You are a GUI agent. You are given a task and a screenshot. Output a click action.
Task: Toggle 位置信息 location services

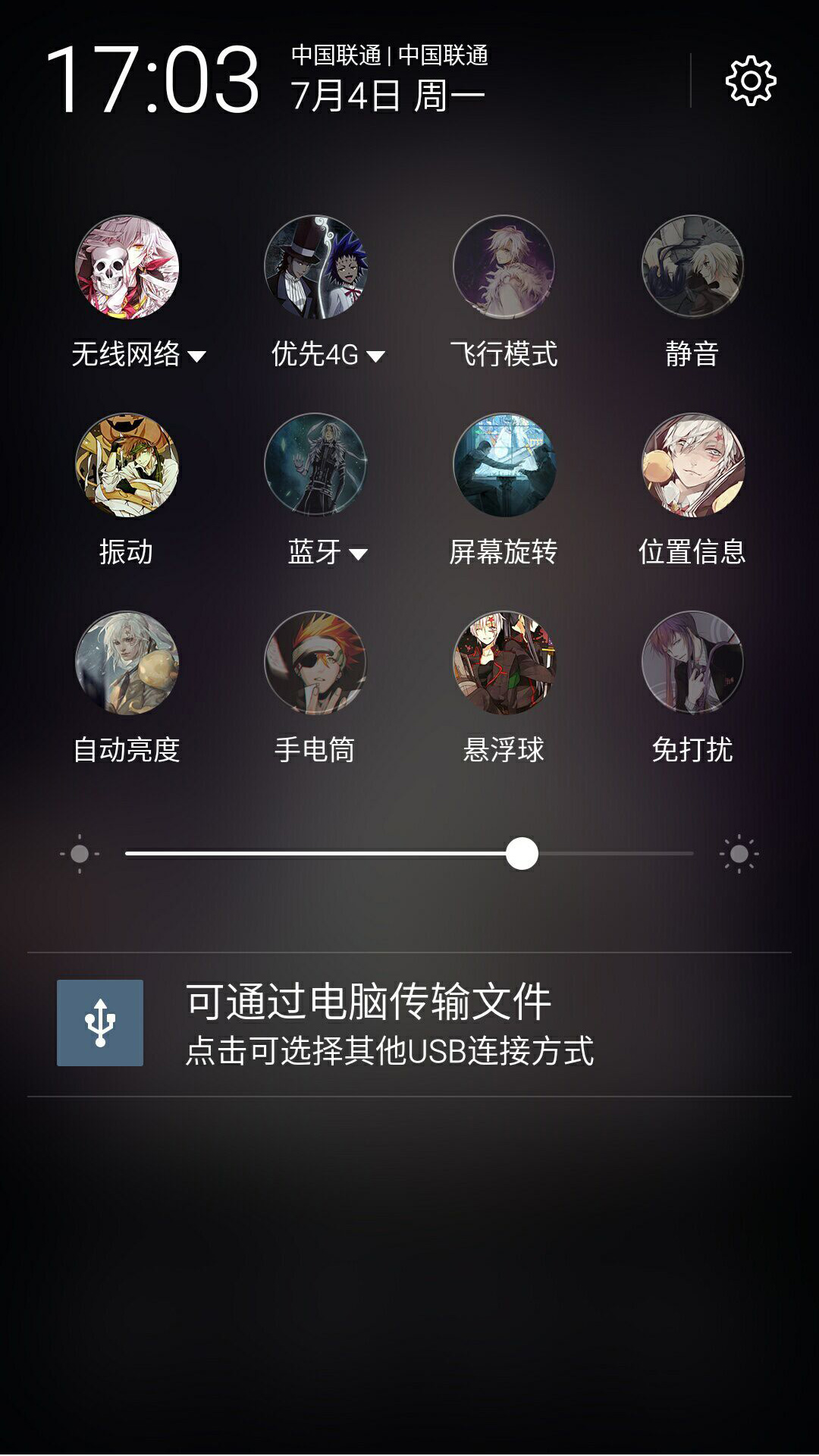(x=692, y=465)
